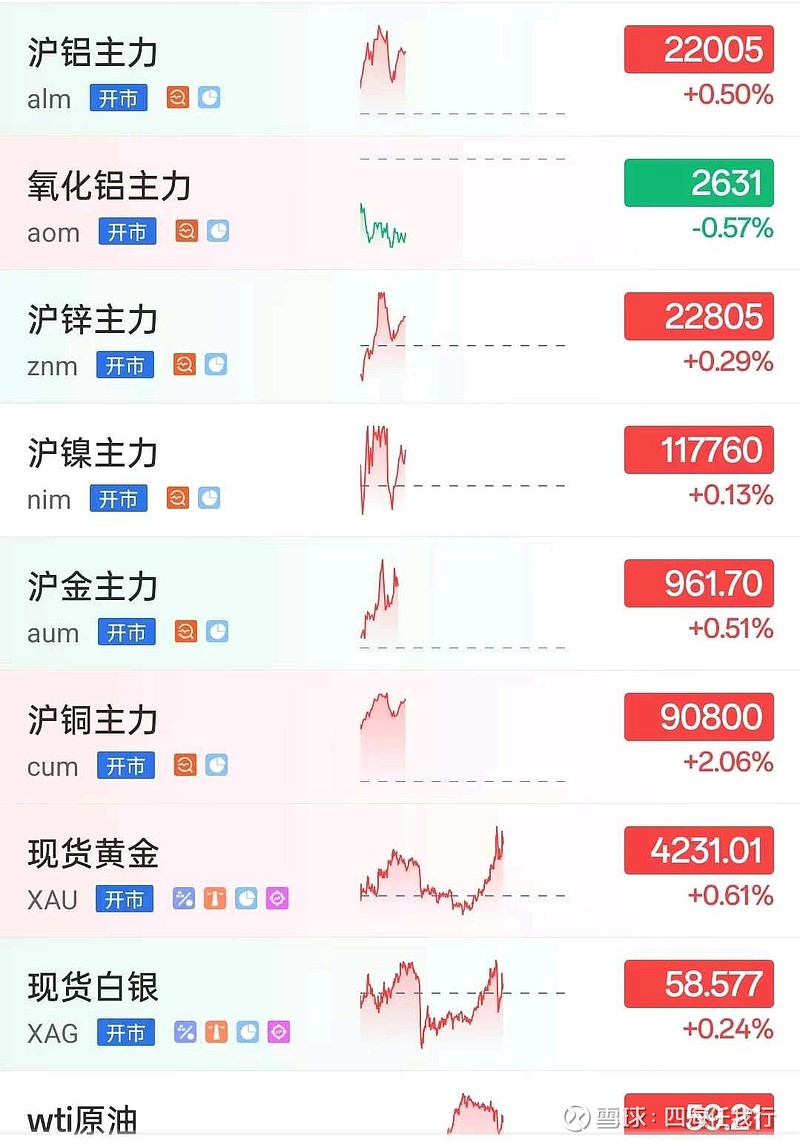The image size is (800, 1143).
Task: Click the 开市 badge beside XAU
Action: point(125,899)
